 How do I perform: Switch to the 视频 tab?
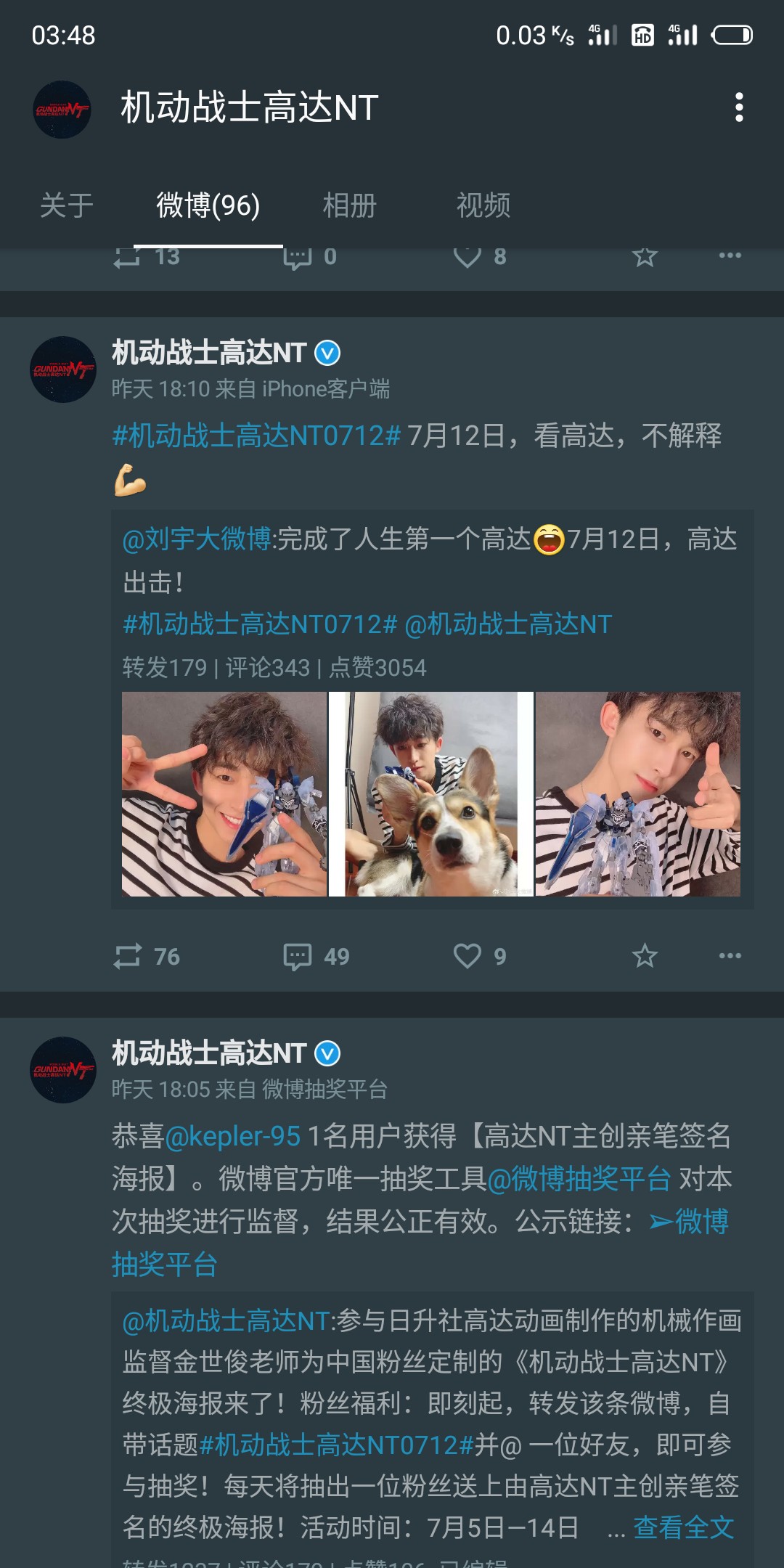[483, 205]
